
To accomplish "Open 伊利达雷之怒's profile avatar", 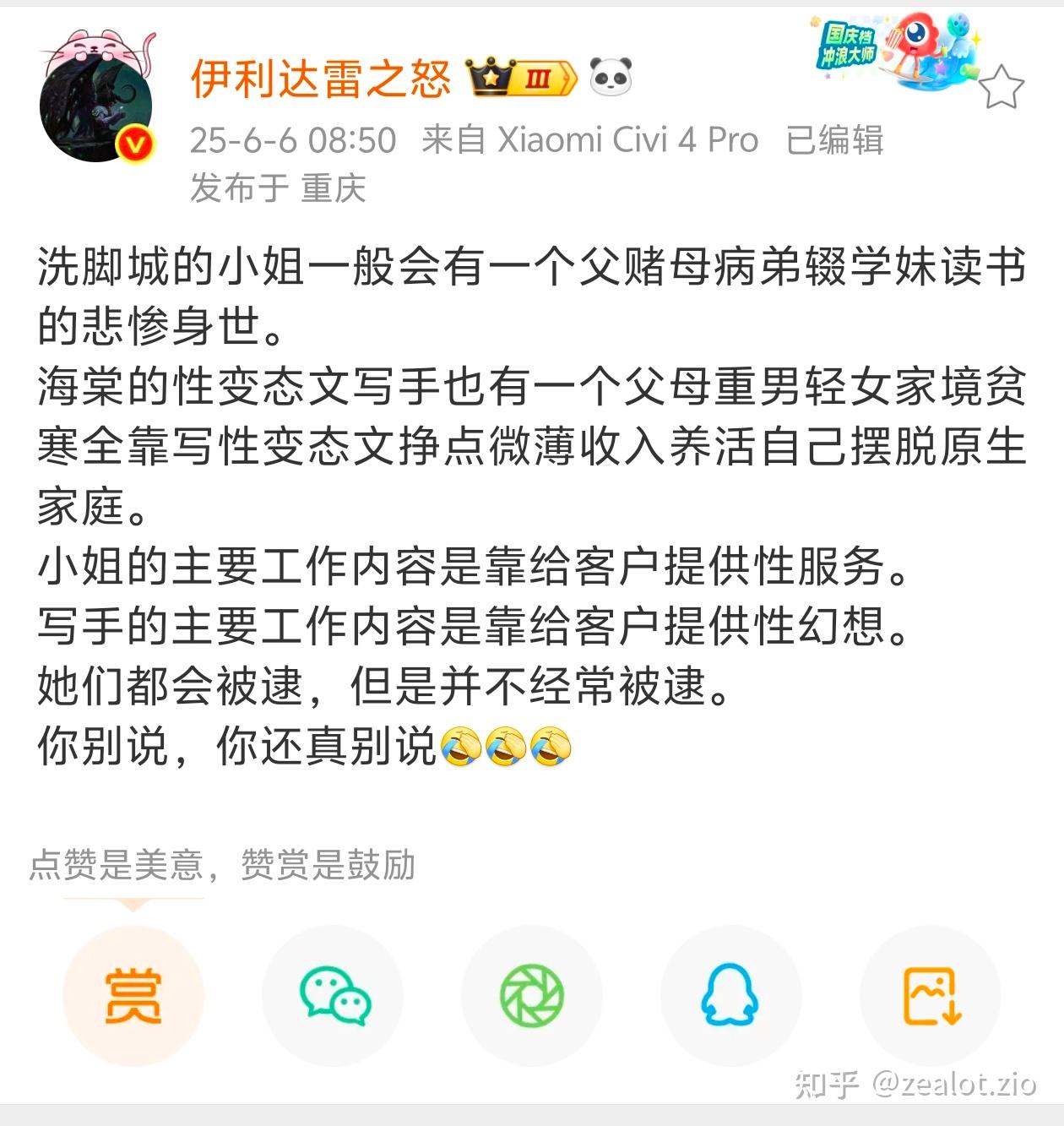I will tap(95, 103).
